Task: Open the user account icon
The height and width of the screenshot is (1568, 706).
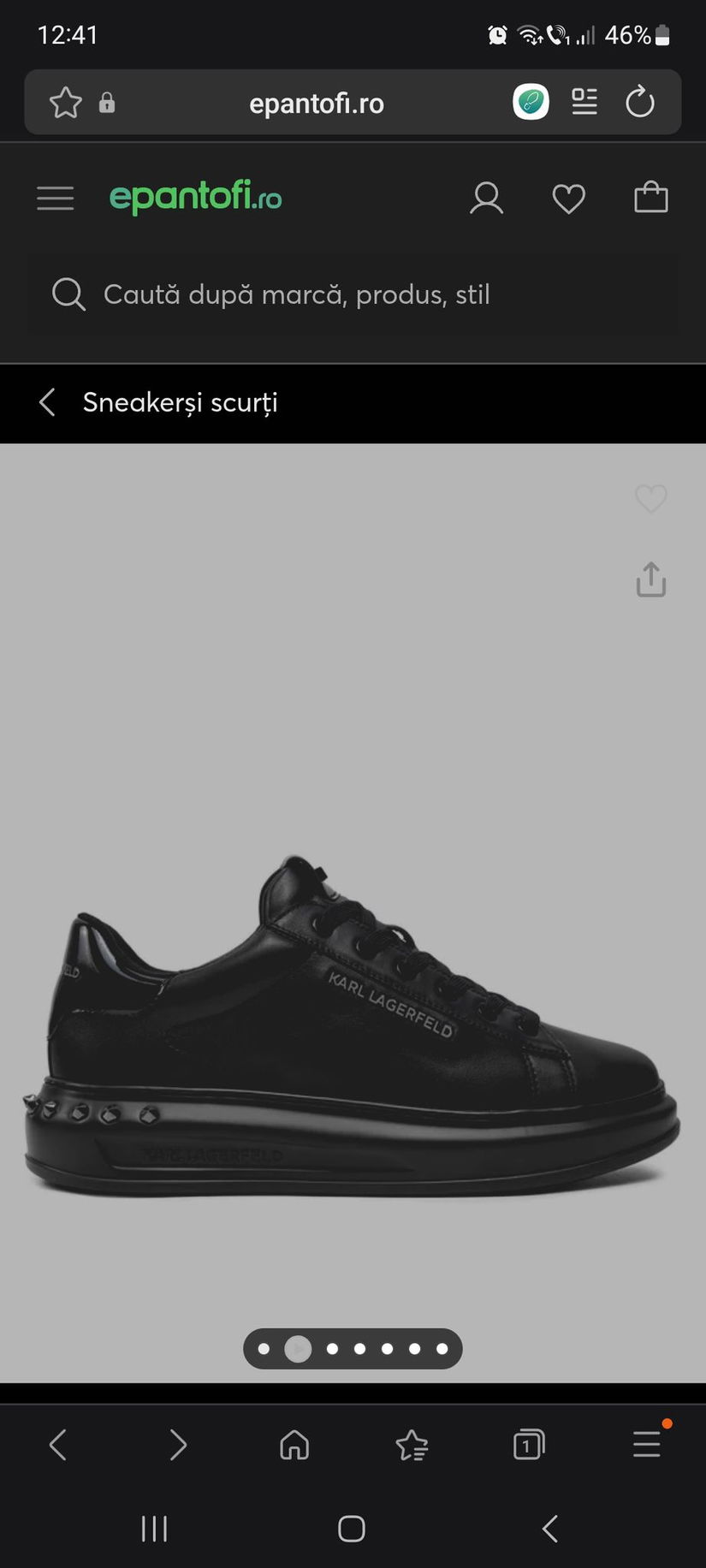Action: (x=486, y=198)
